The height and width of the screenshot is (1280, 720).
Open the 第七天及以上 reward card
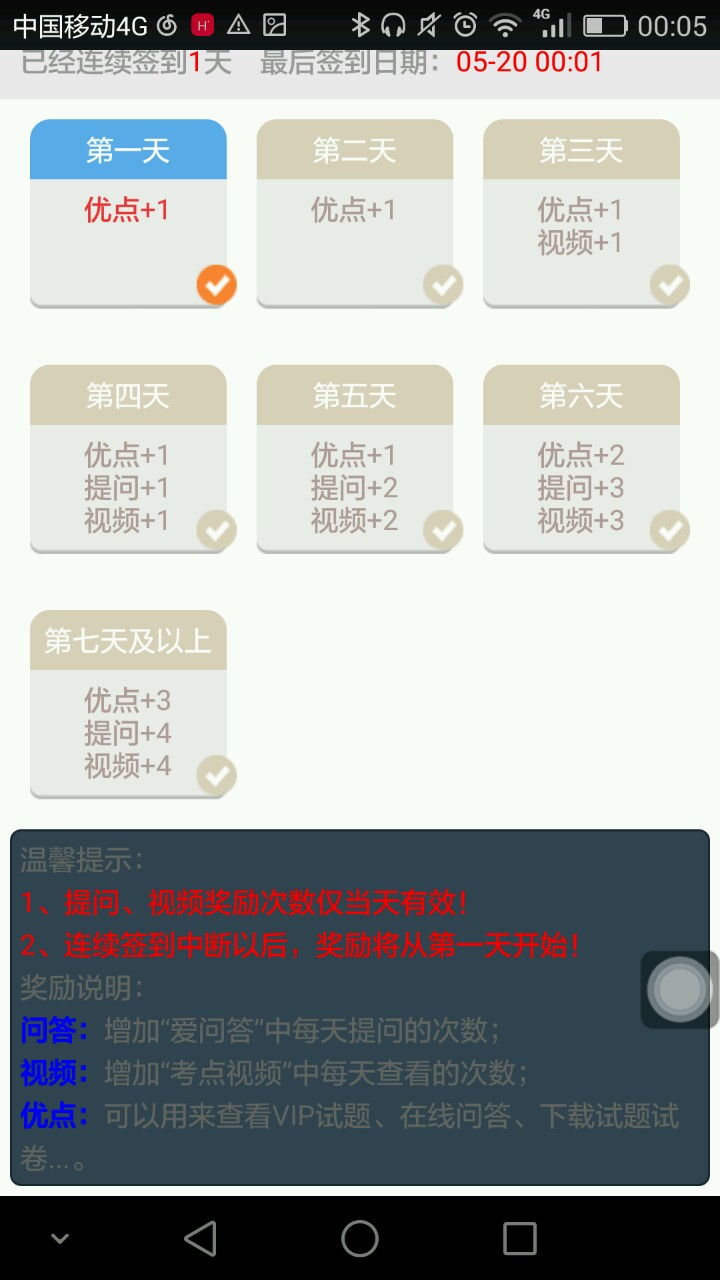pos(128,703)
